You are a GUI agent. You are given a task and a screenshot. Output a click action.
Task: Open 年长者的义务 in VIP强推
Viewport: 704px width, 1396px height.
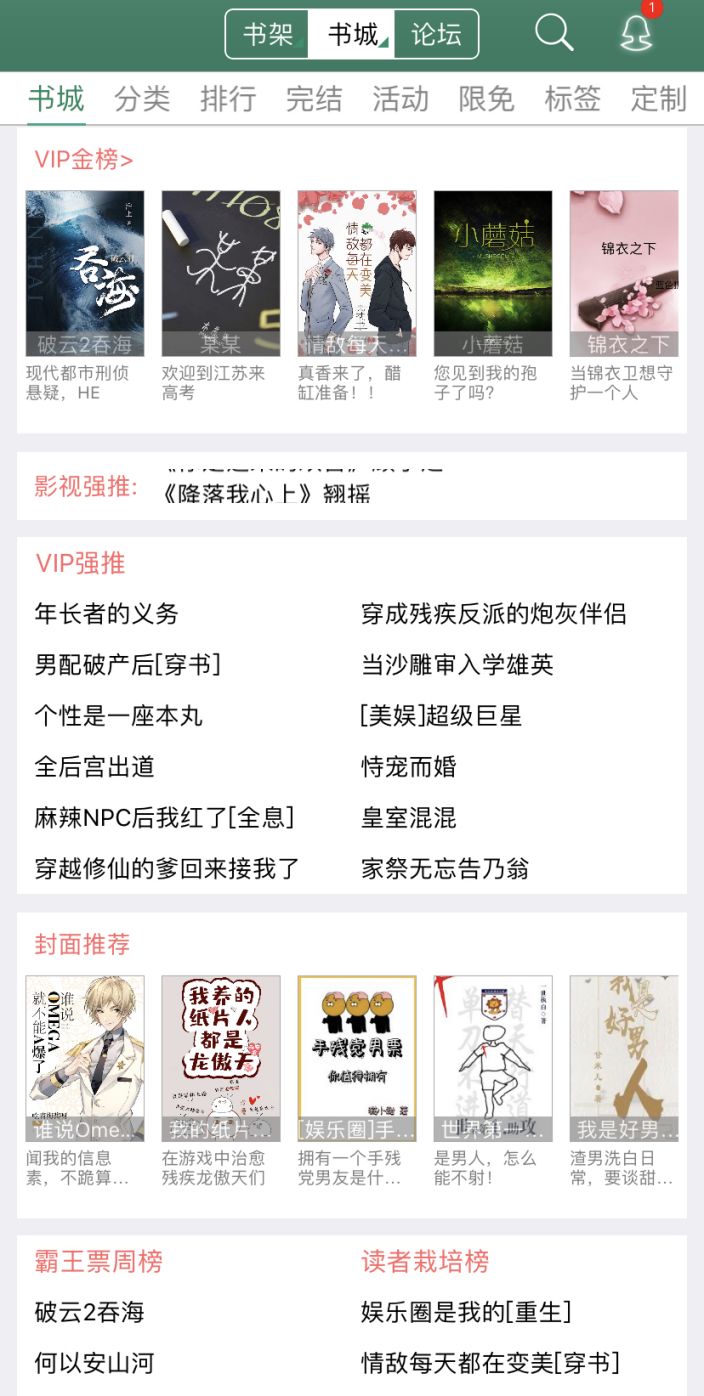pos(106,614)
